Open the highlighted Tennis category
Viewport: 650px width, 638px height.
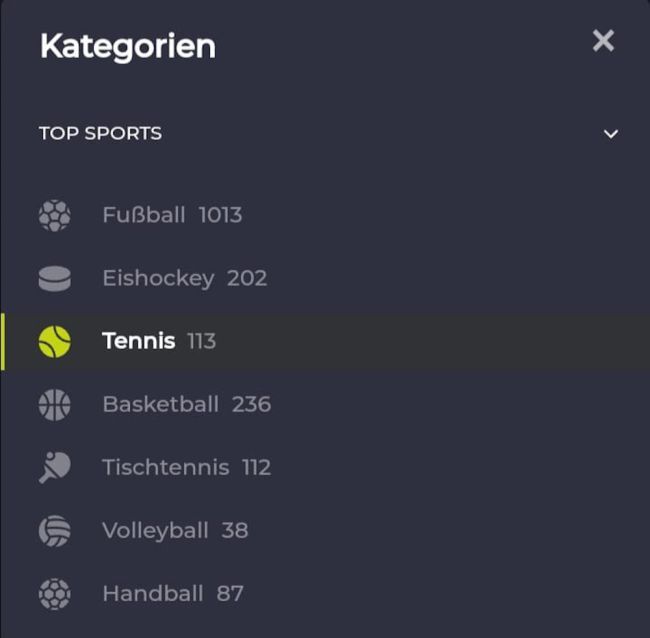click(x=158, y=341)
